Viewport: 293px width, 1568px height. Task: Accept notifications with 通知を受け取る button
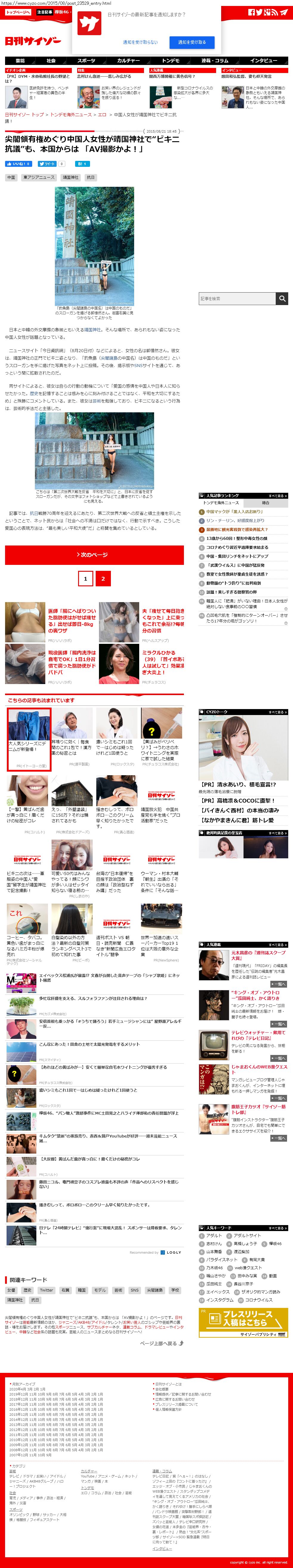(x=192, y=42)
